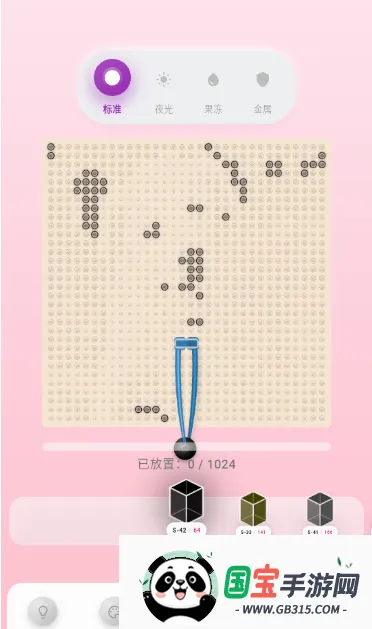The height and width of the screenshot is (629, 372).
Task: Pick the gray S-41 bead box
Action: 320,513
